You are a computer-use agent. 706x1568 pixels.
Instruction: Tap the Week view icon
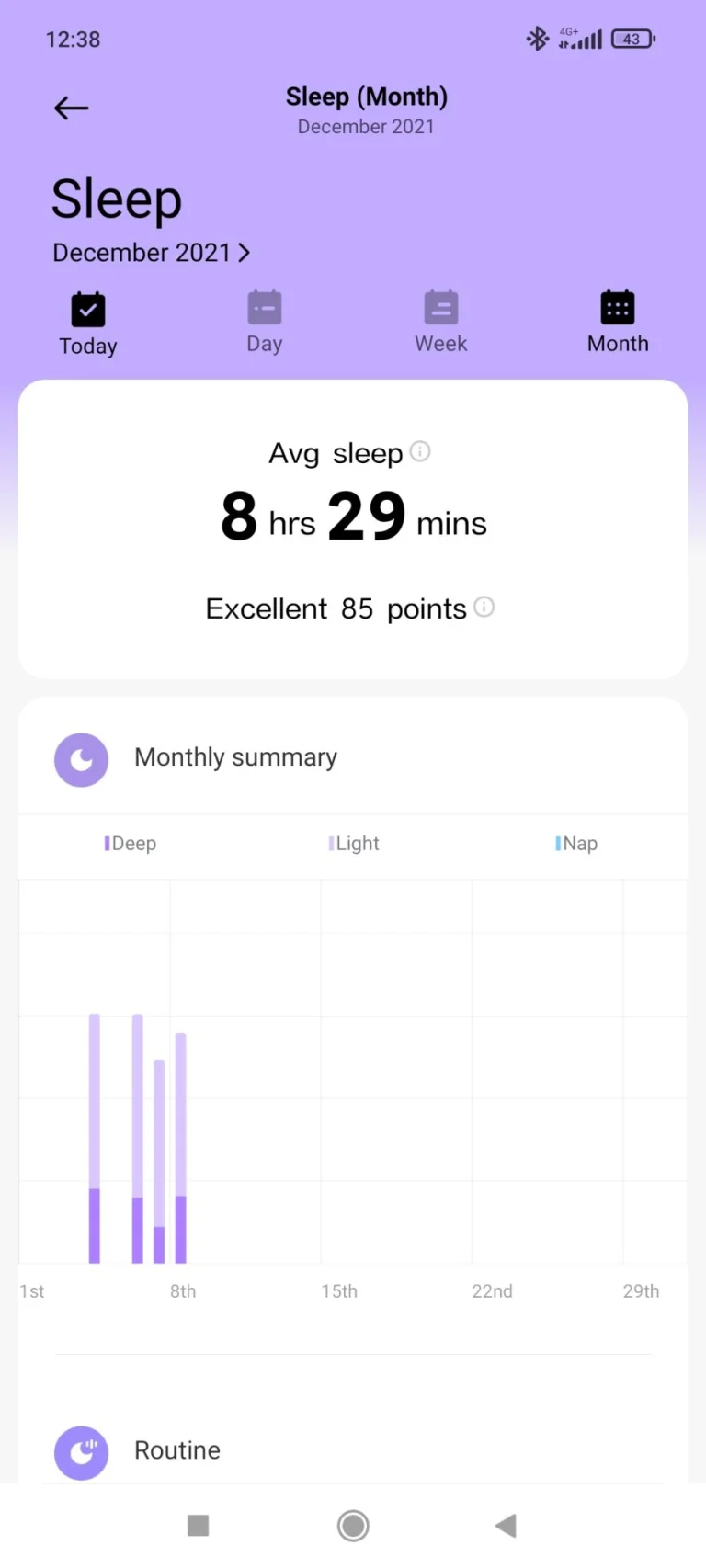pos(441,310)
